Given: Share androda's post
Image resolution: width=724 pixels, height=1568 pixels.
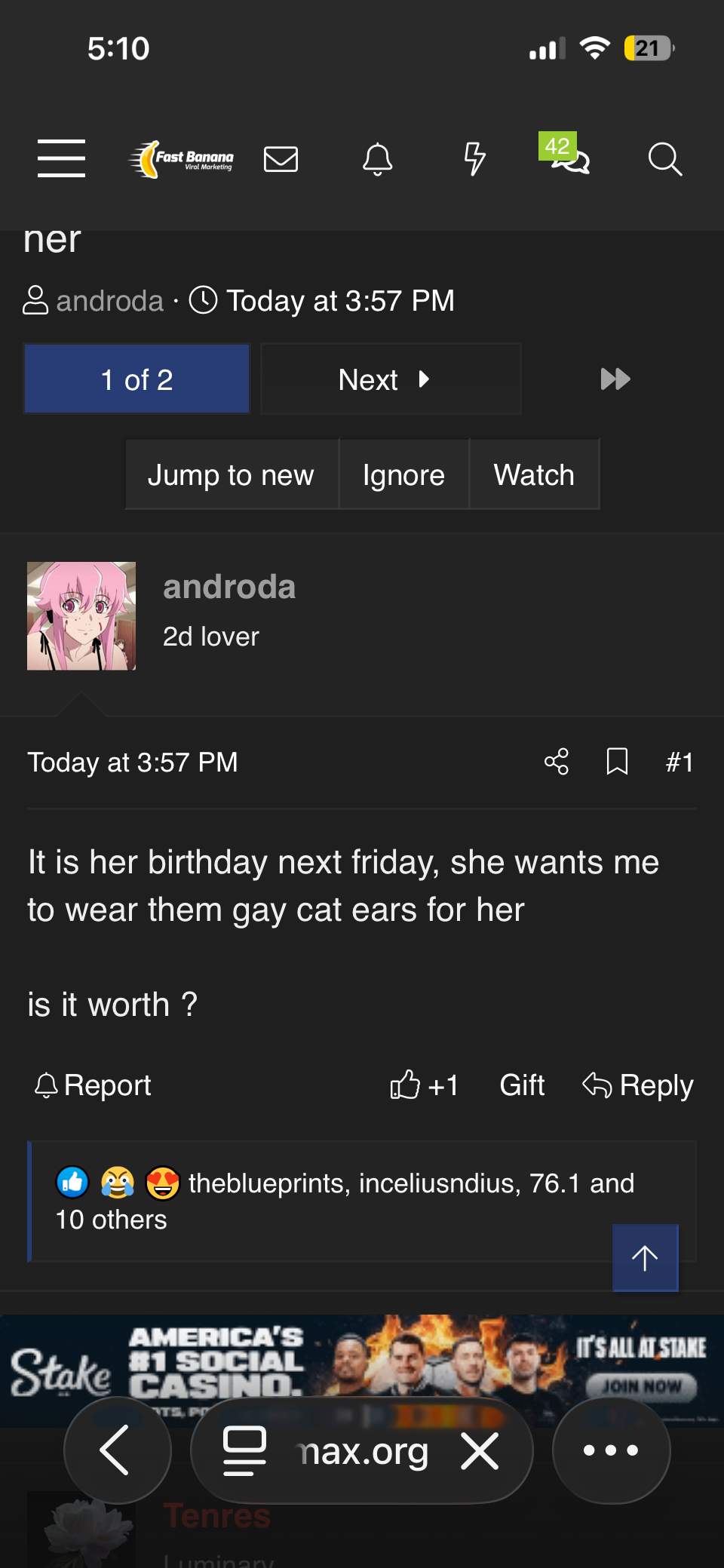Looking at the screenshot, I should (x=557, y=762).
